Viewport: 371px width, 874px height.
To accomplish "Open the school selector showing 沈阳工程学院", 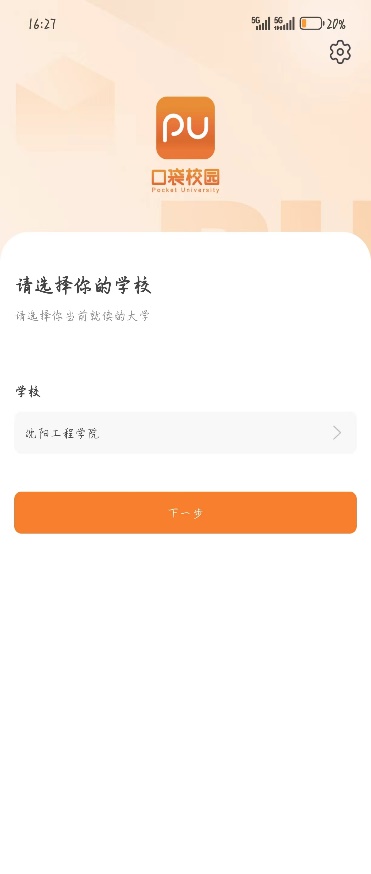I will (x=185, y=433).
